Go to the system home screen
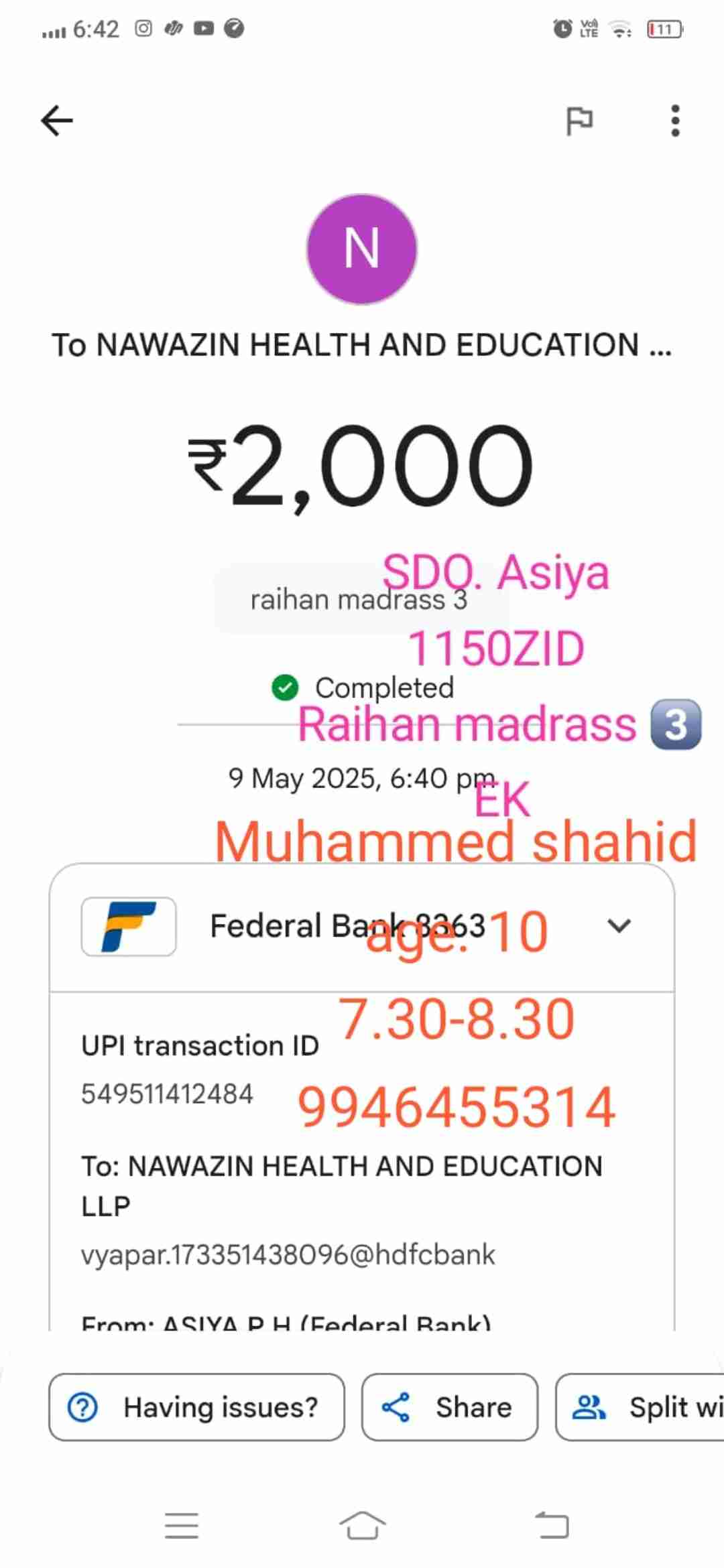724x1568 pixels. click(362, 1526)
